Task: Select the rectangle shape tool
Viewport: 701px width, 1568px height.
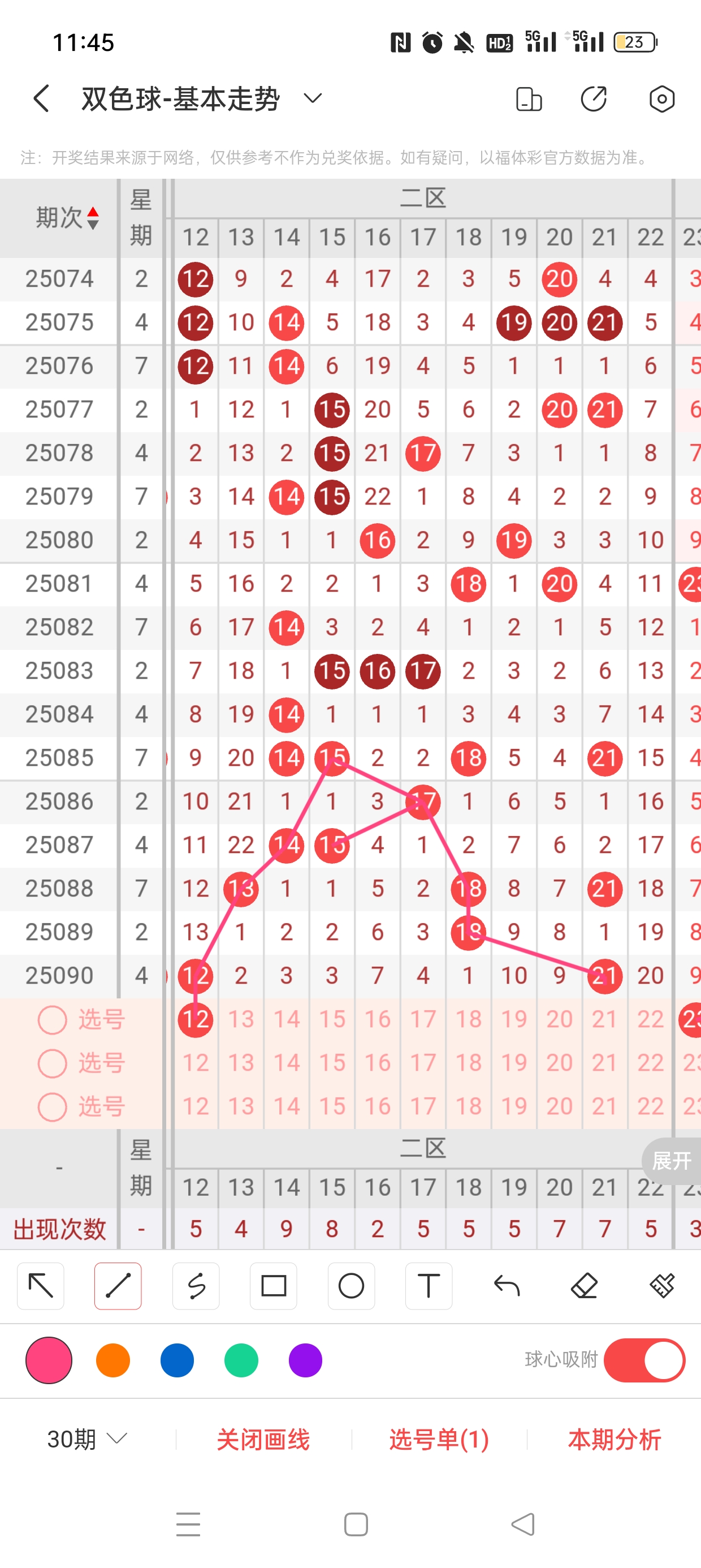Action: (x=273, y=1286)
